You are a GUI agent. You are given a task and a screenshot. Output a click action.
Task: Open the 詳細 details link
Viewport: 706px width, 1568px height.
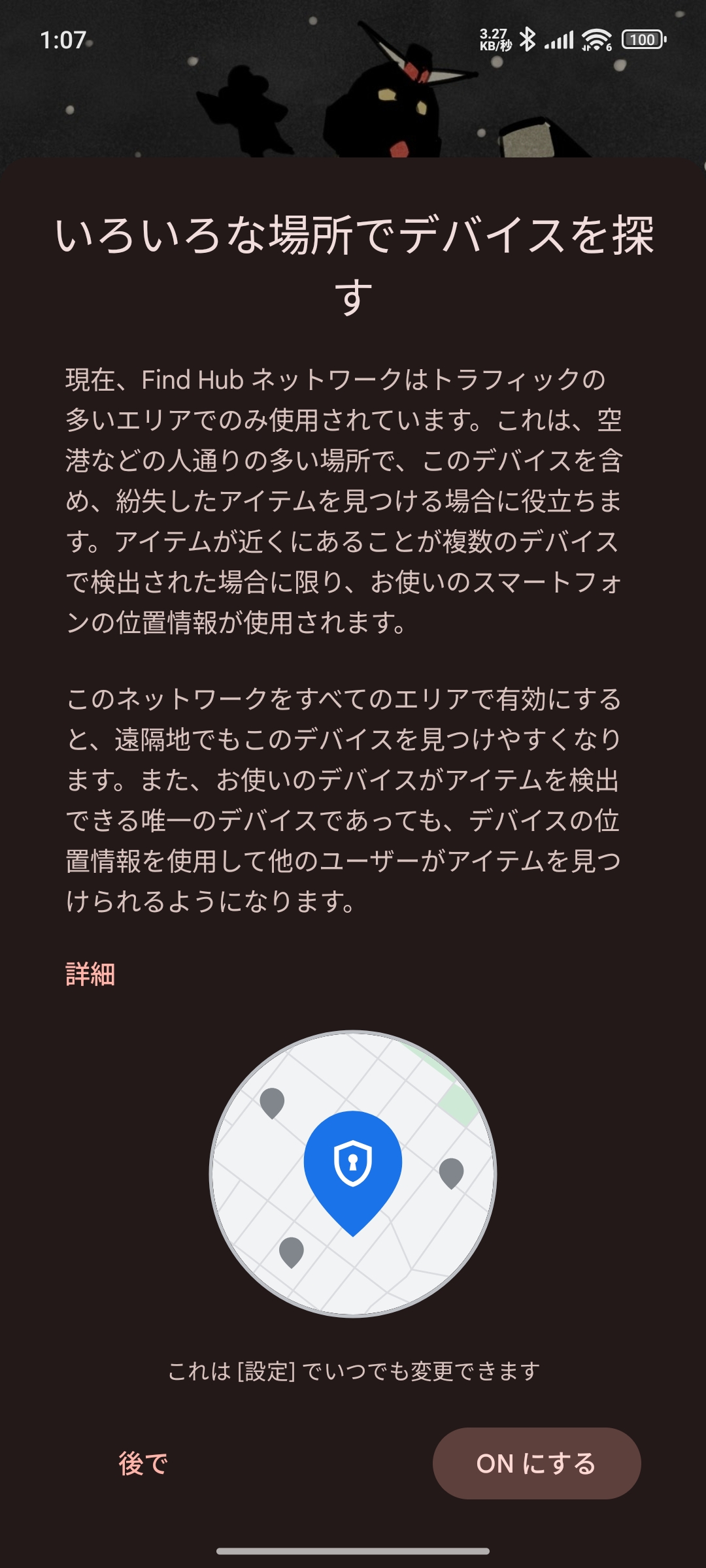pyautogui.click(x=90, y=974)
